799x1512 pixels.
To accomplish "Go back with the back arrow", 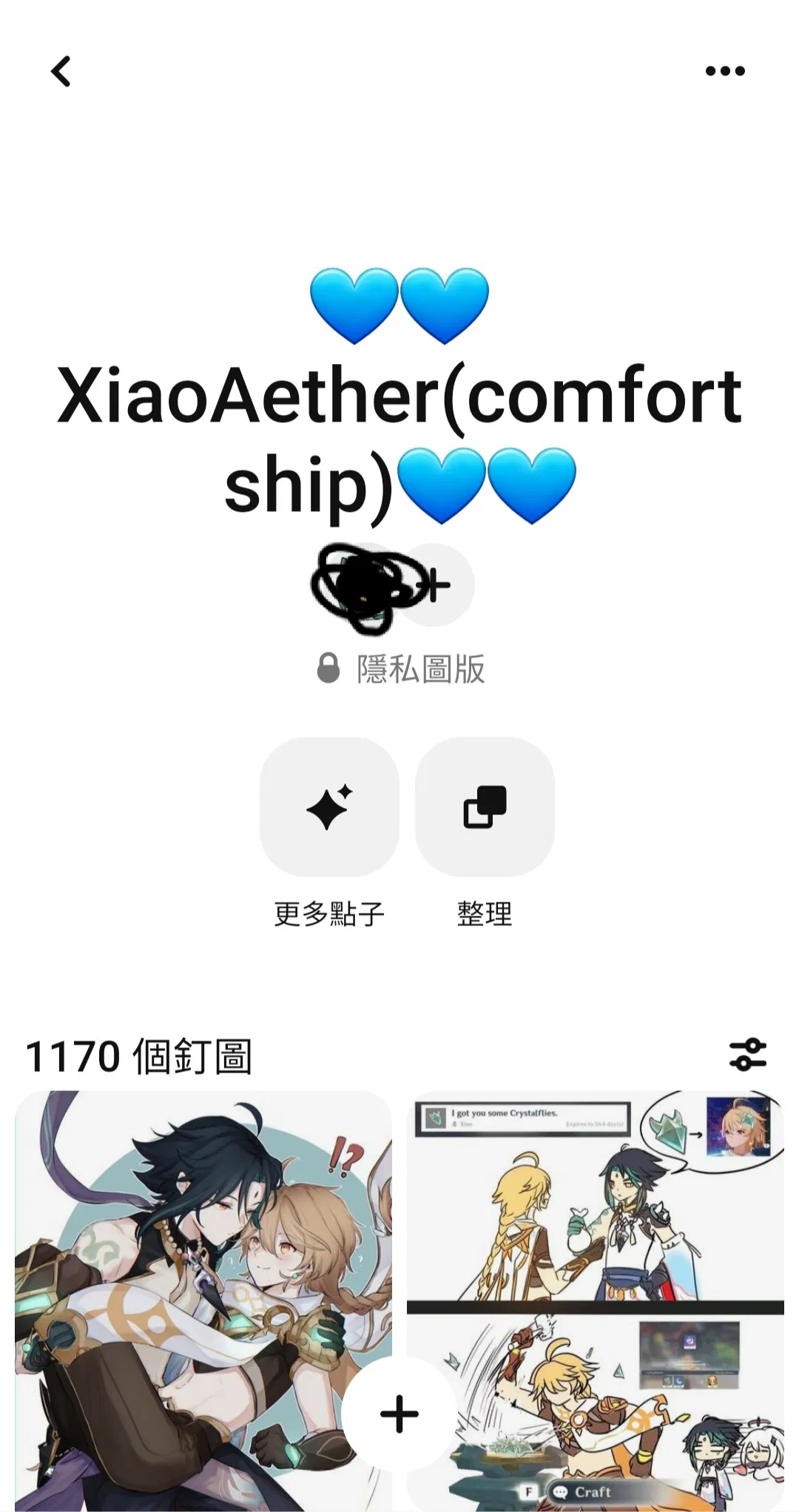I will (x=60, y=70).
